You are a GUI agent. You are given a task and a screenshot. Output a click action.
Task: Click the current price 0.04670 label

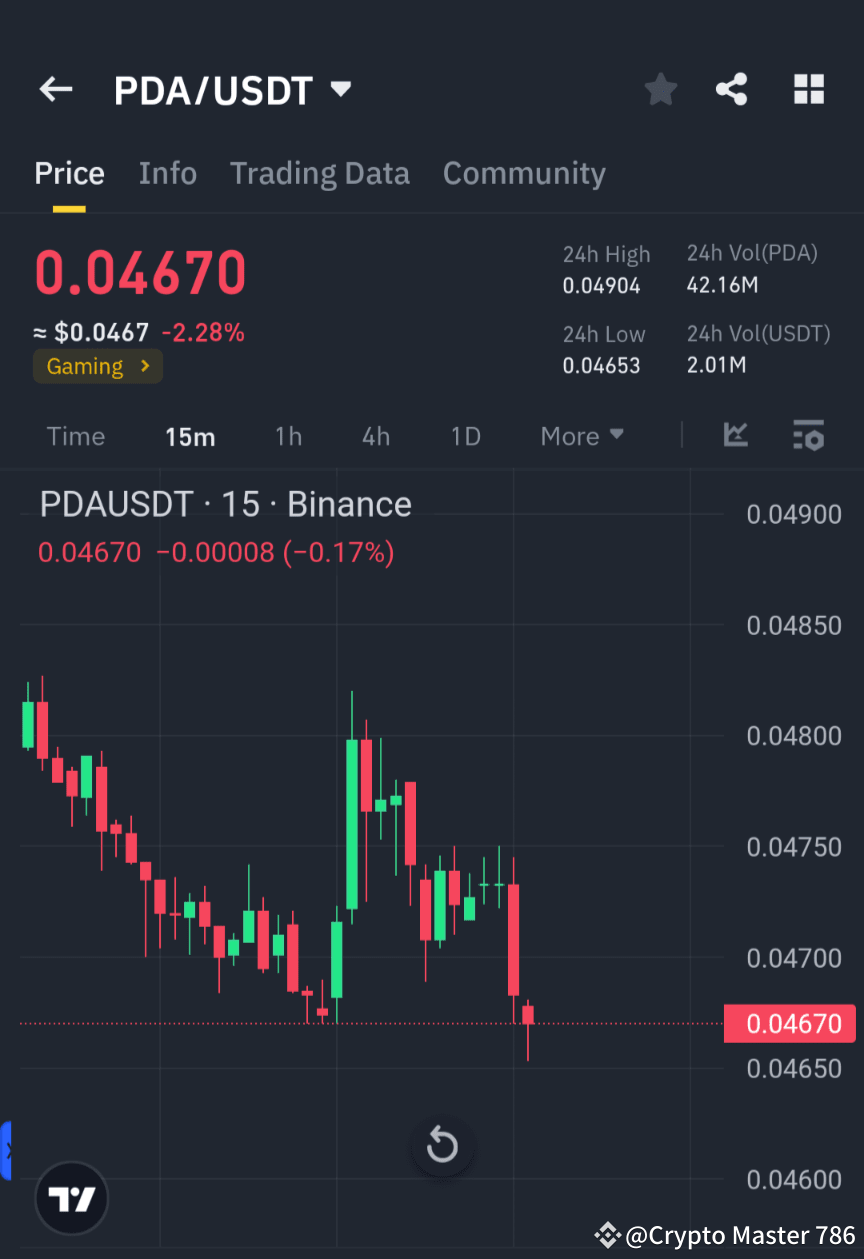(x=140, y=272)
